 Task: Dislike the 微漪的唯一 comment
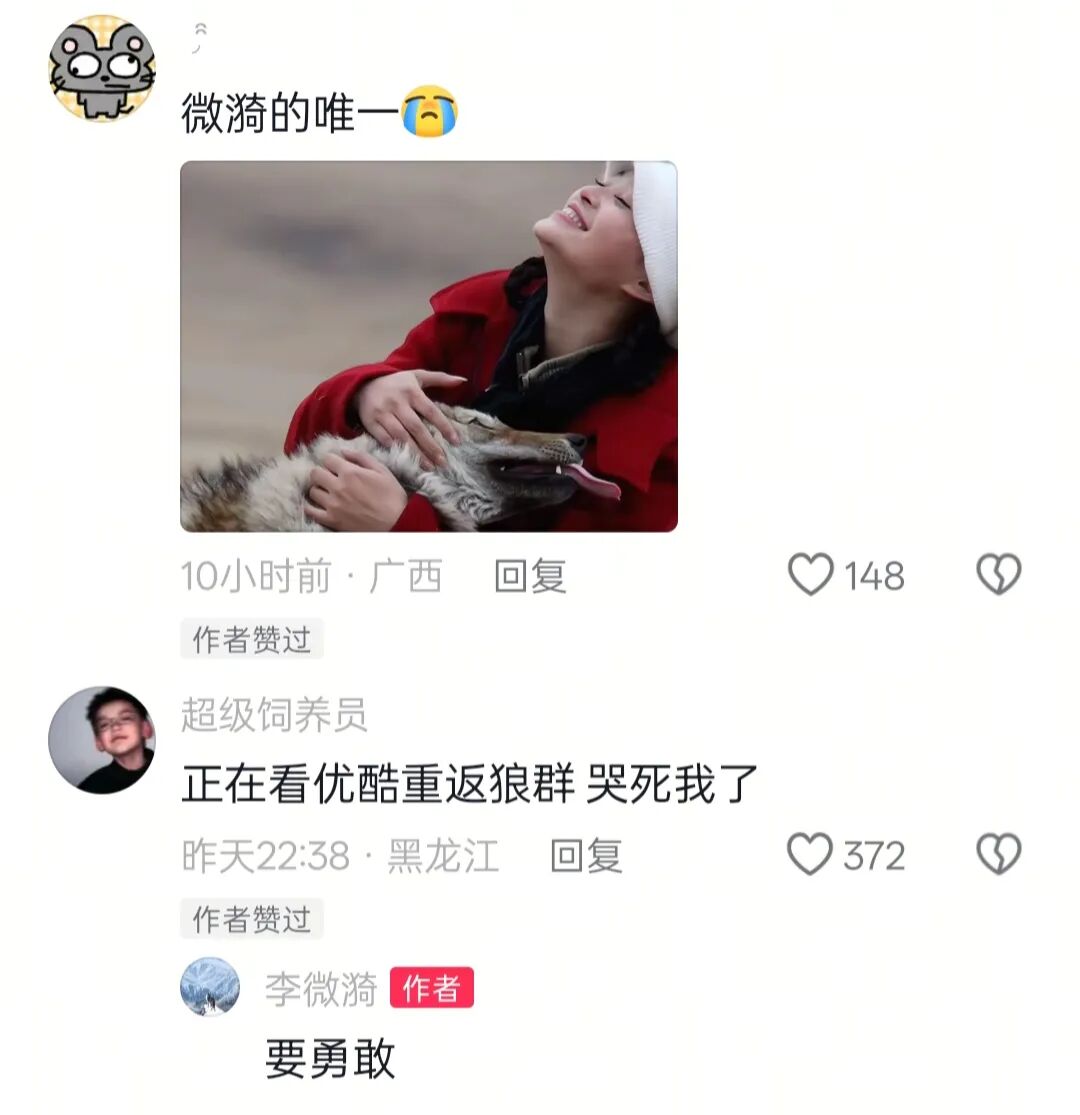pyautogui.click(x=998, y=575)
